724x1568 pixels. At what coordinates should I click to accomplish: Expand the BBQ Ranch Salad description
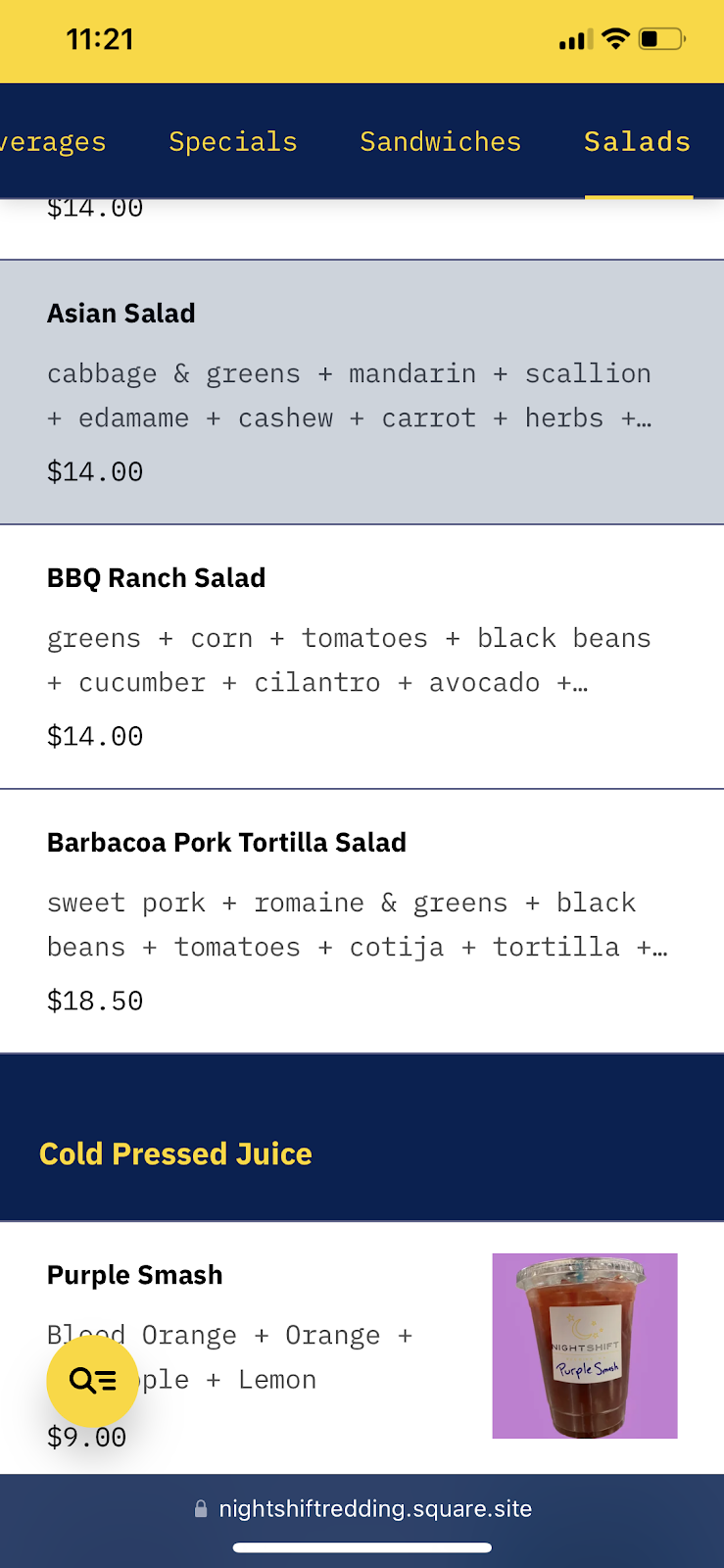click(x=580, y=682)
